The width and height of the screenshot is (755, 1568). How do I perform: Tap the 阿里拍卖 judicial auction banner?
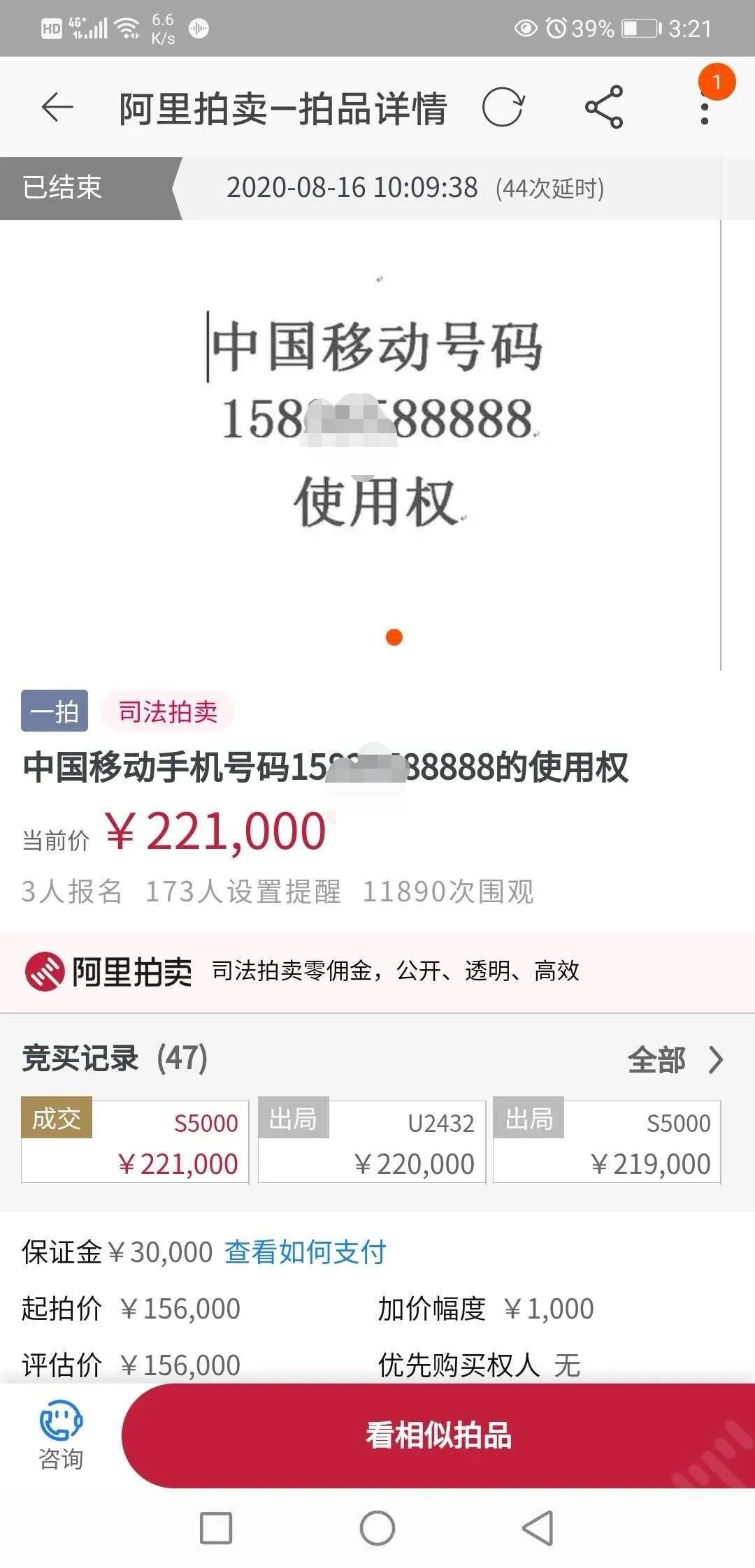click(x=377, y=971)
